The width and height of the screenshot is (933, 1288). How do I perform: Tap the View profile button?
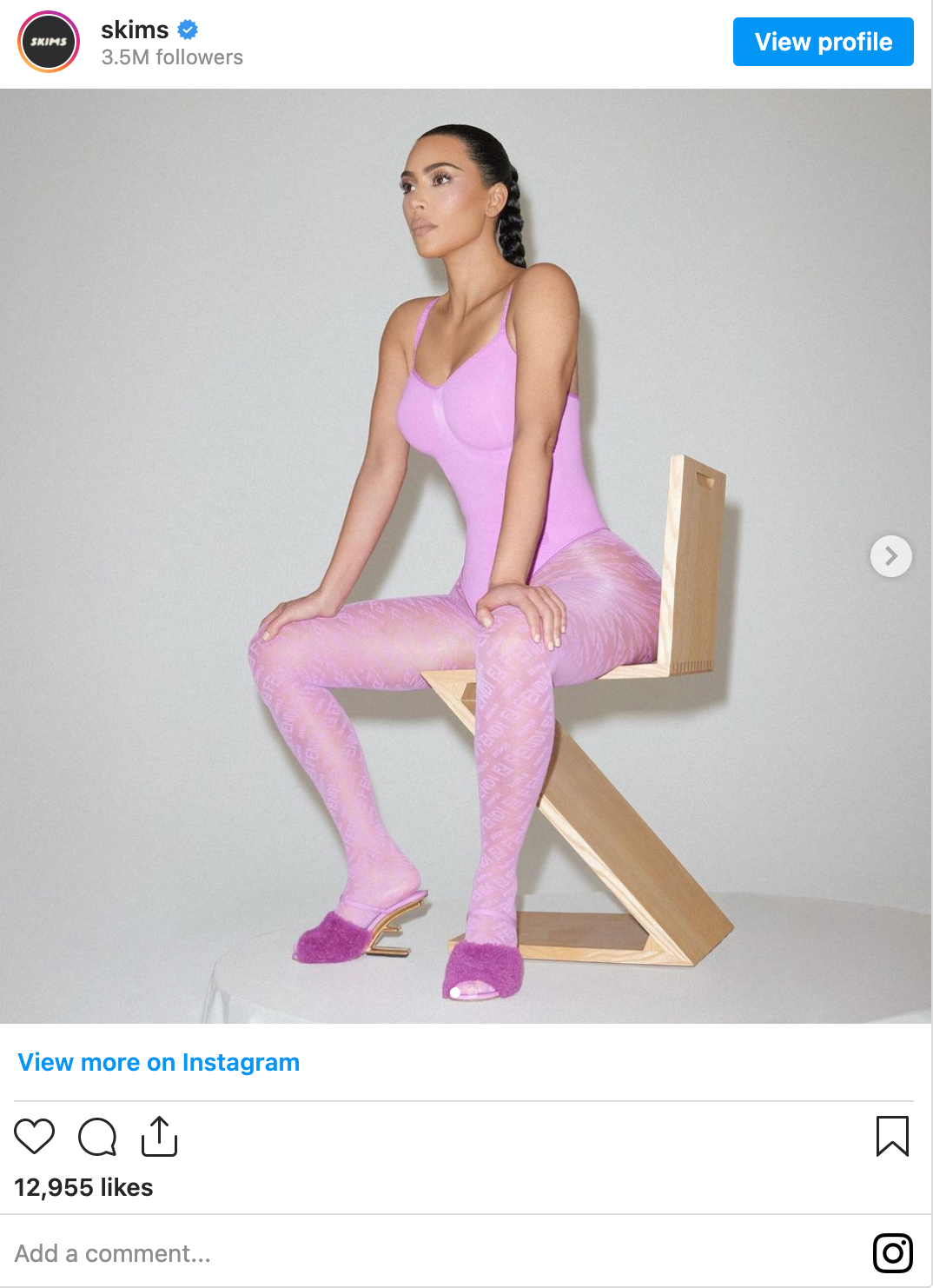click(x=823, y=42)
